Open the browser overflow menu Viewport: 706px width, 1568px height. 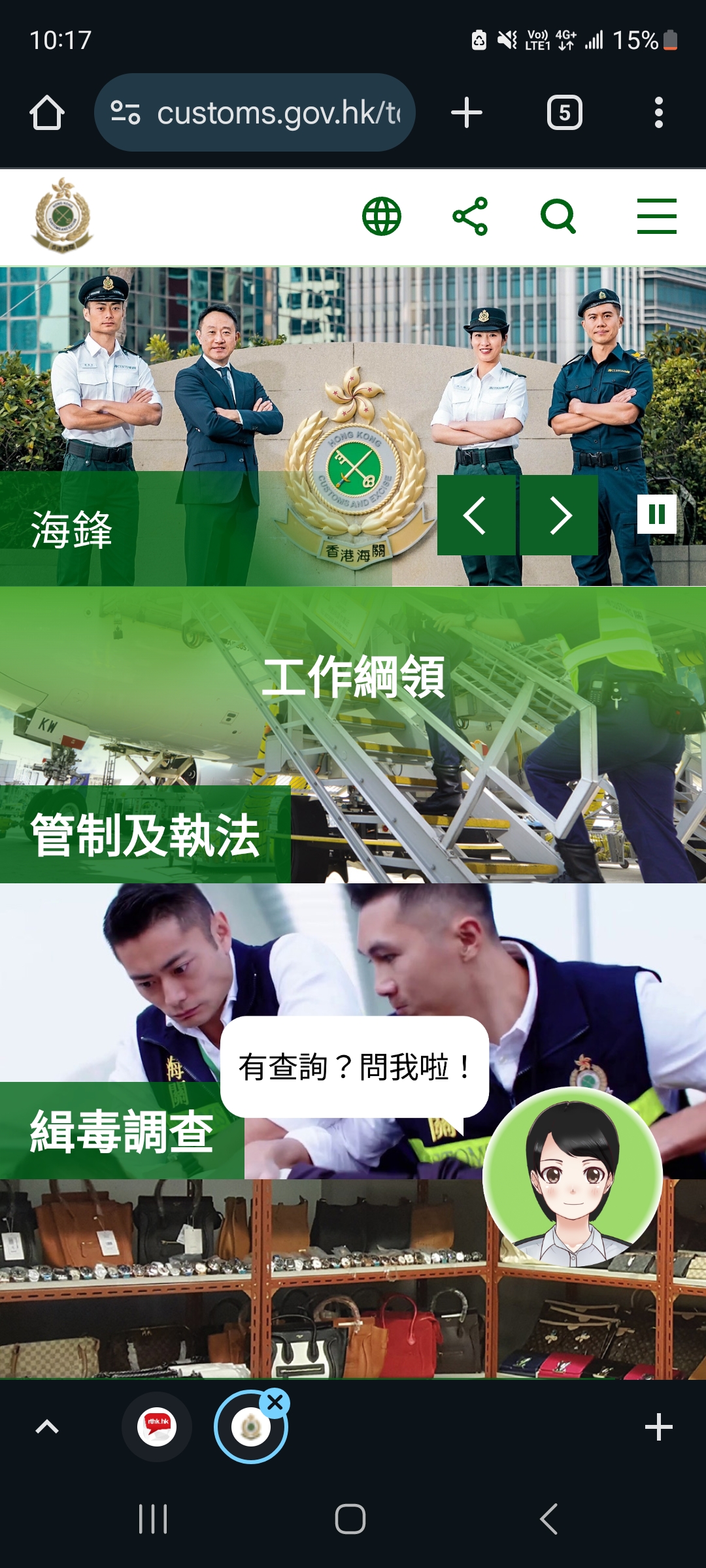pyautogui.click(x=658, y=113)
